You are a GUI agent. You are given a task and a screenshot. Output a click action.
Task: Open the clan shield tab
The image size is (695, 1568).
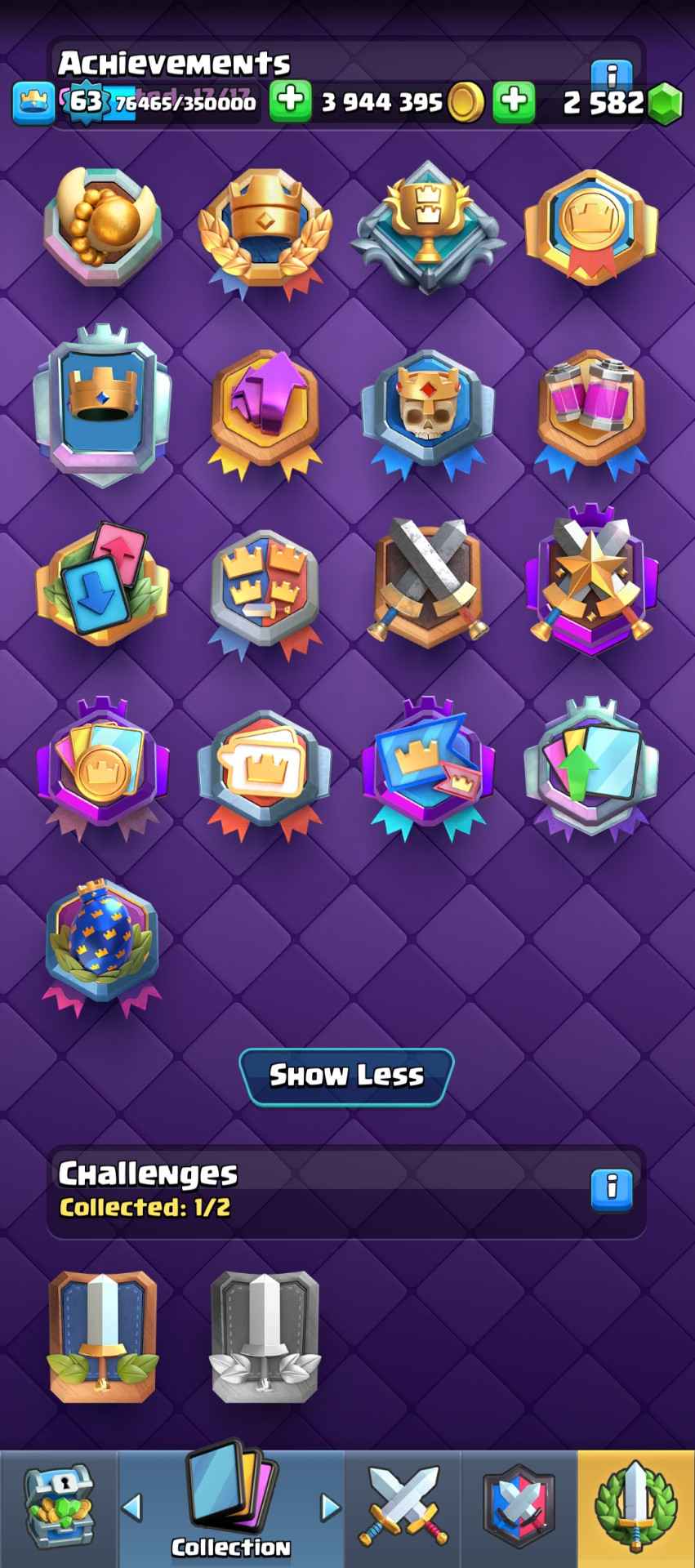[x=519, y=1508]
